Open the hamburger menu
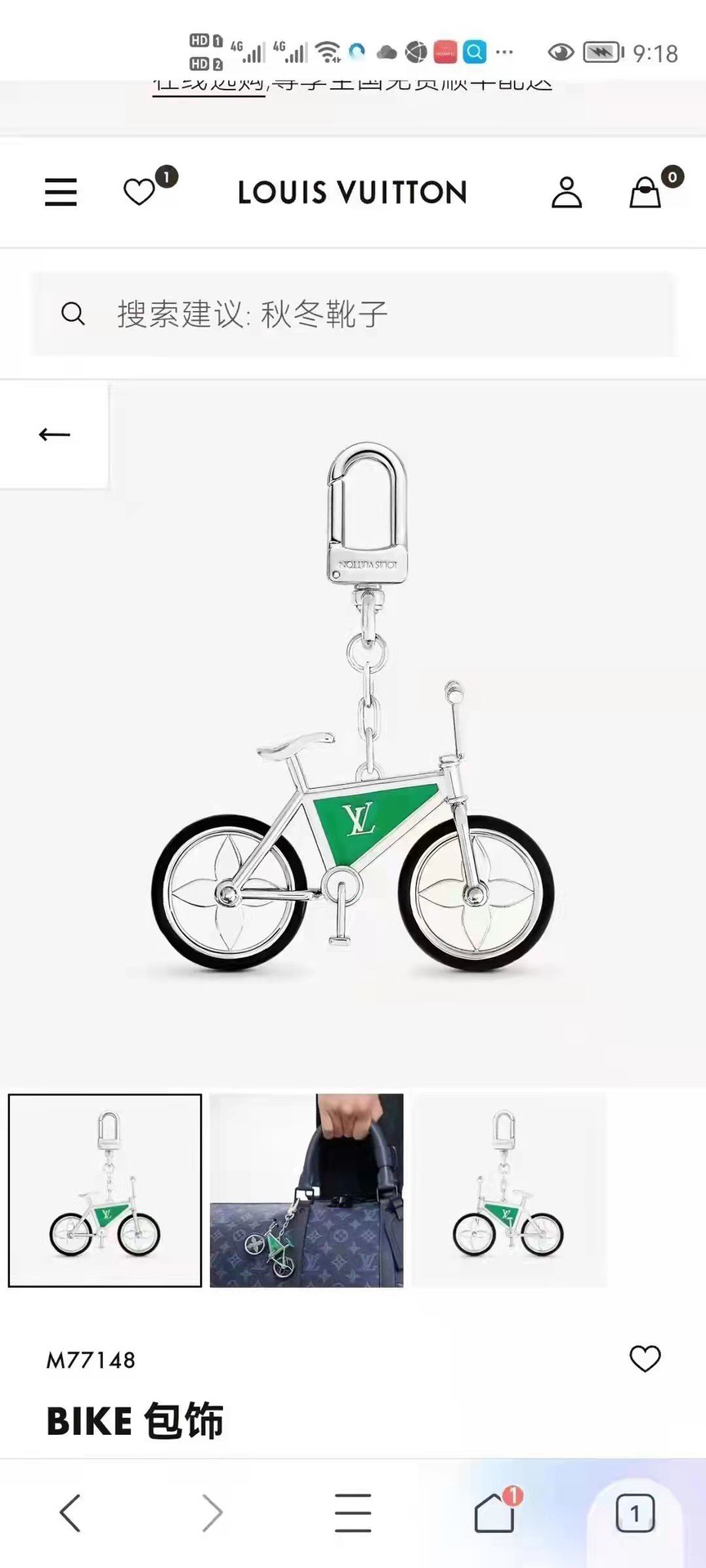 (x=60, y=193)
